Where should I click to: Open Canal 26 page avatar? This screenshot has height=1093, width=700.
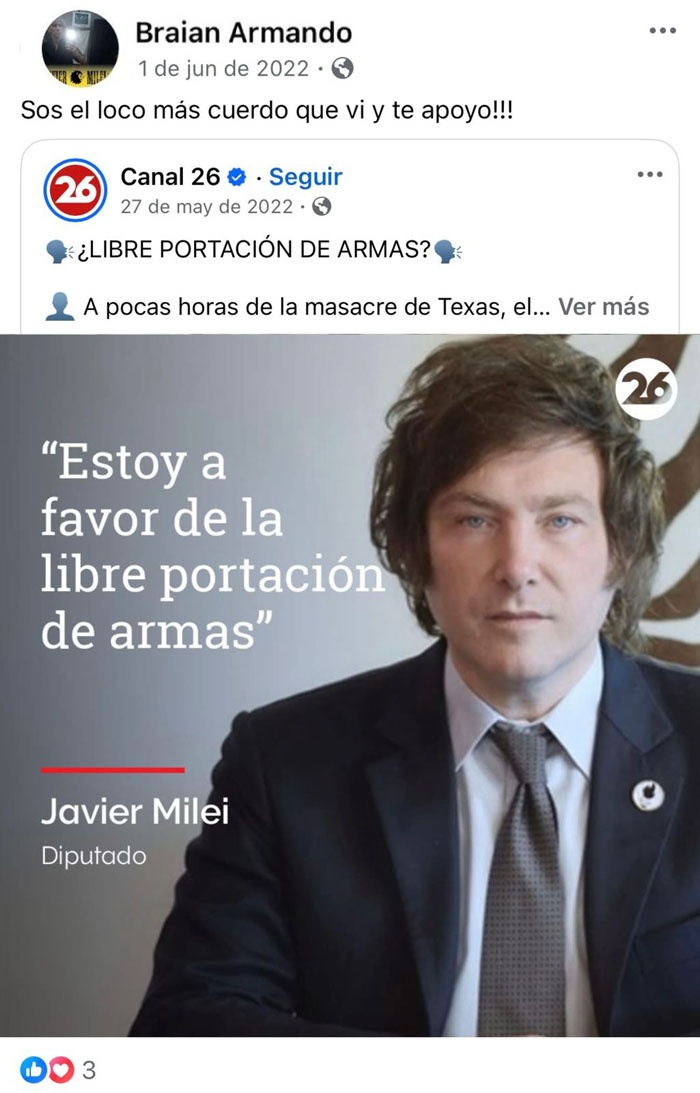[x=75, y=190]
